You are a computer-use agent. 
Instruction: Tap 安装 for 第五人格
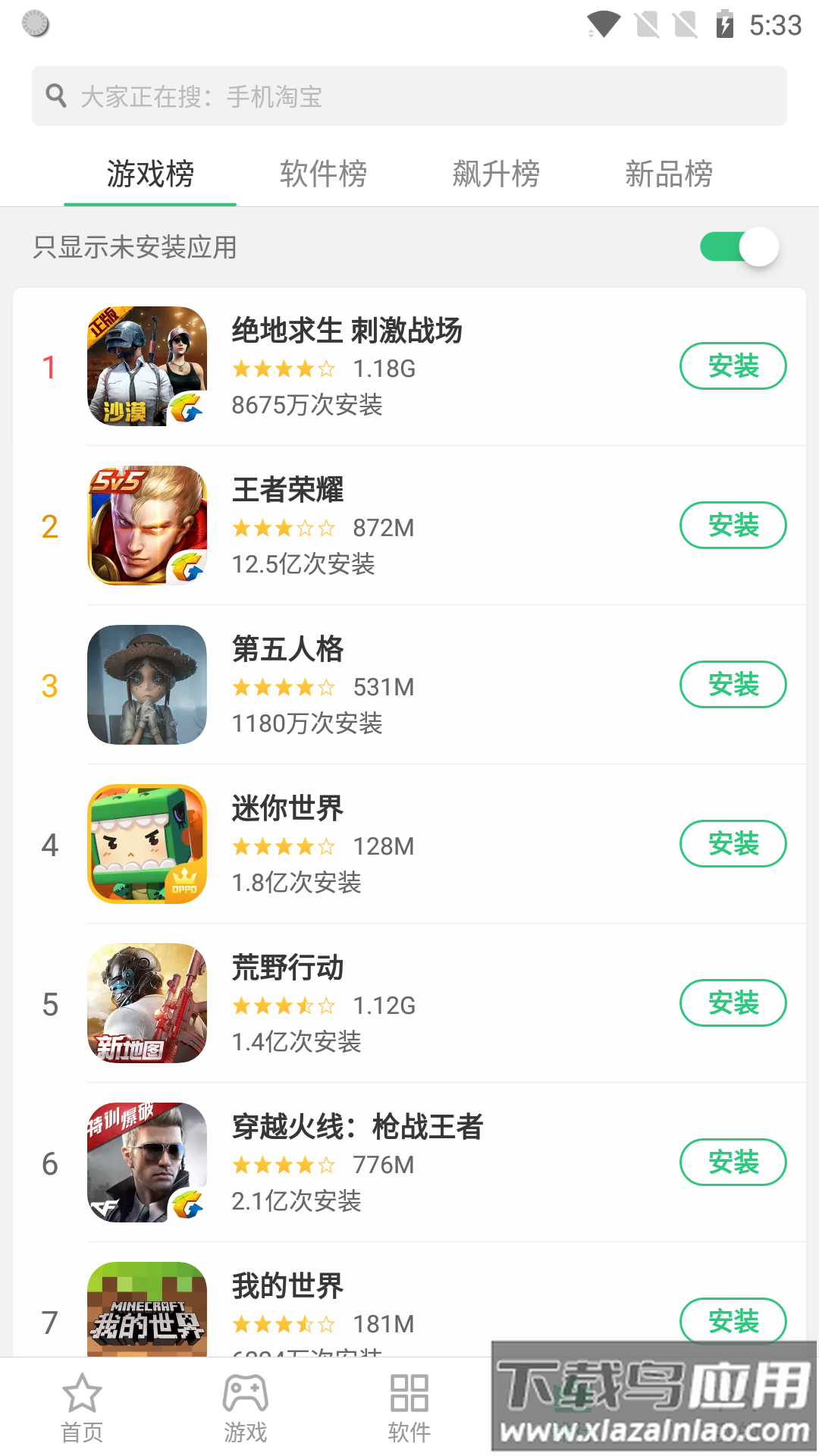click(x=733, y=685)
